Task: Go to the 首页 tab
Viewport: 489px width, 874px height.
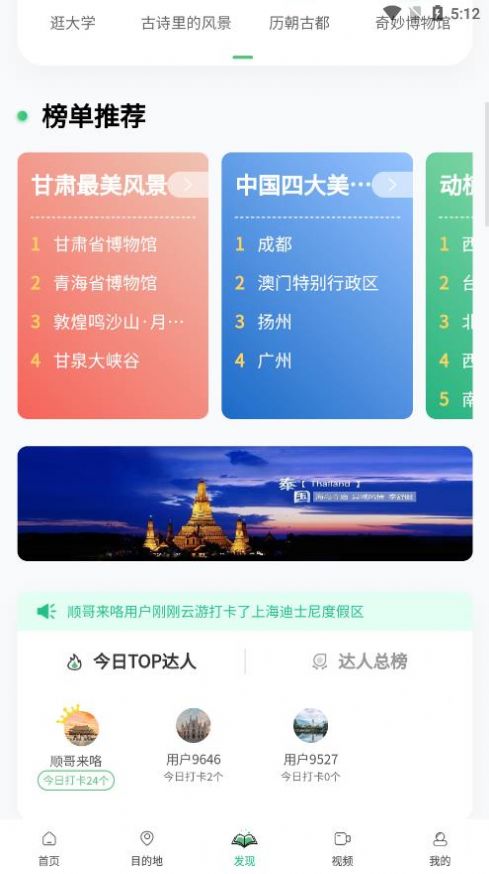Action: click(49, 848)
